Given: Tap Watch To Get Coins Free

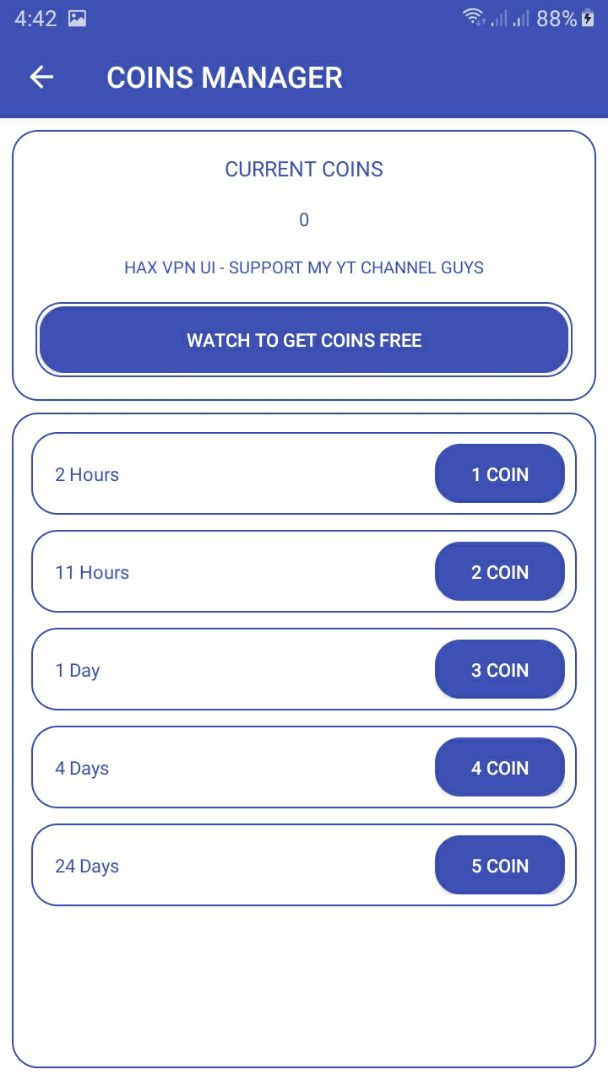Looking at the screenshot, I should coord(304,340).
